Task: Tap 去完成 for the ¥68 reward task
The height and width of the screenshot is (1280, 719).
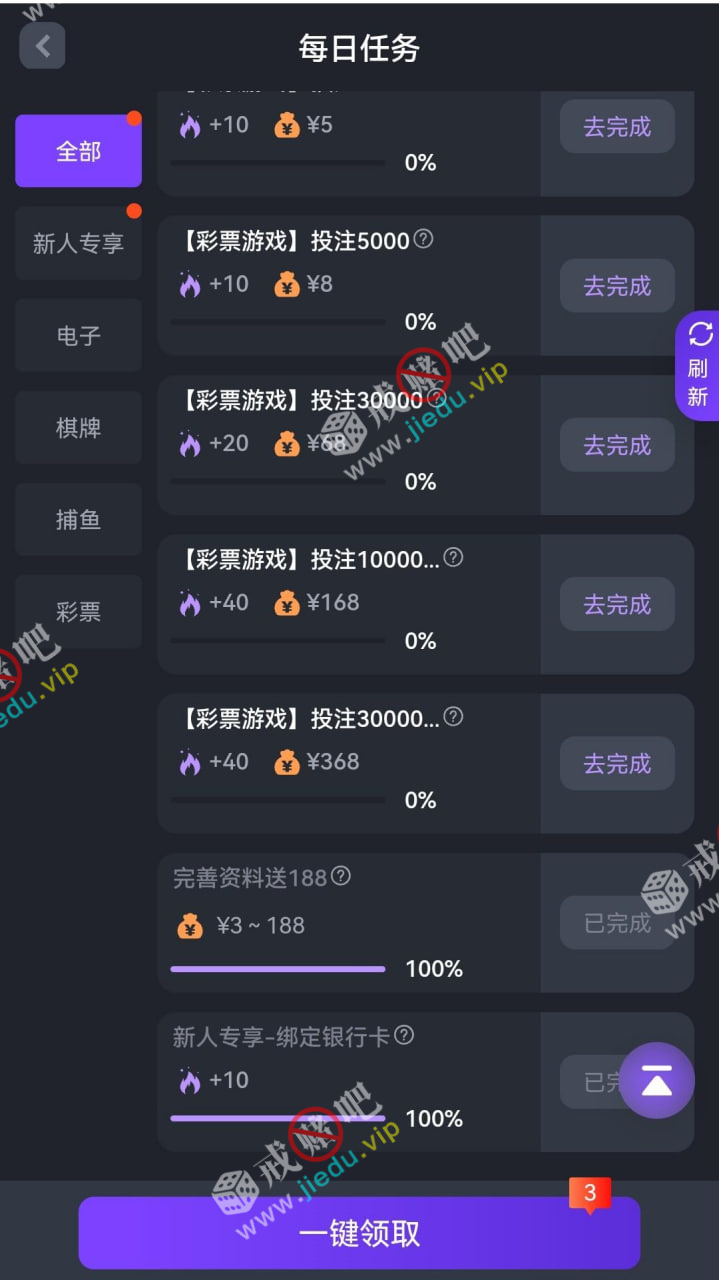Action: point(617,445)
